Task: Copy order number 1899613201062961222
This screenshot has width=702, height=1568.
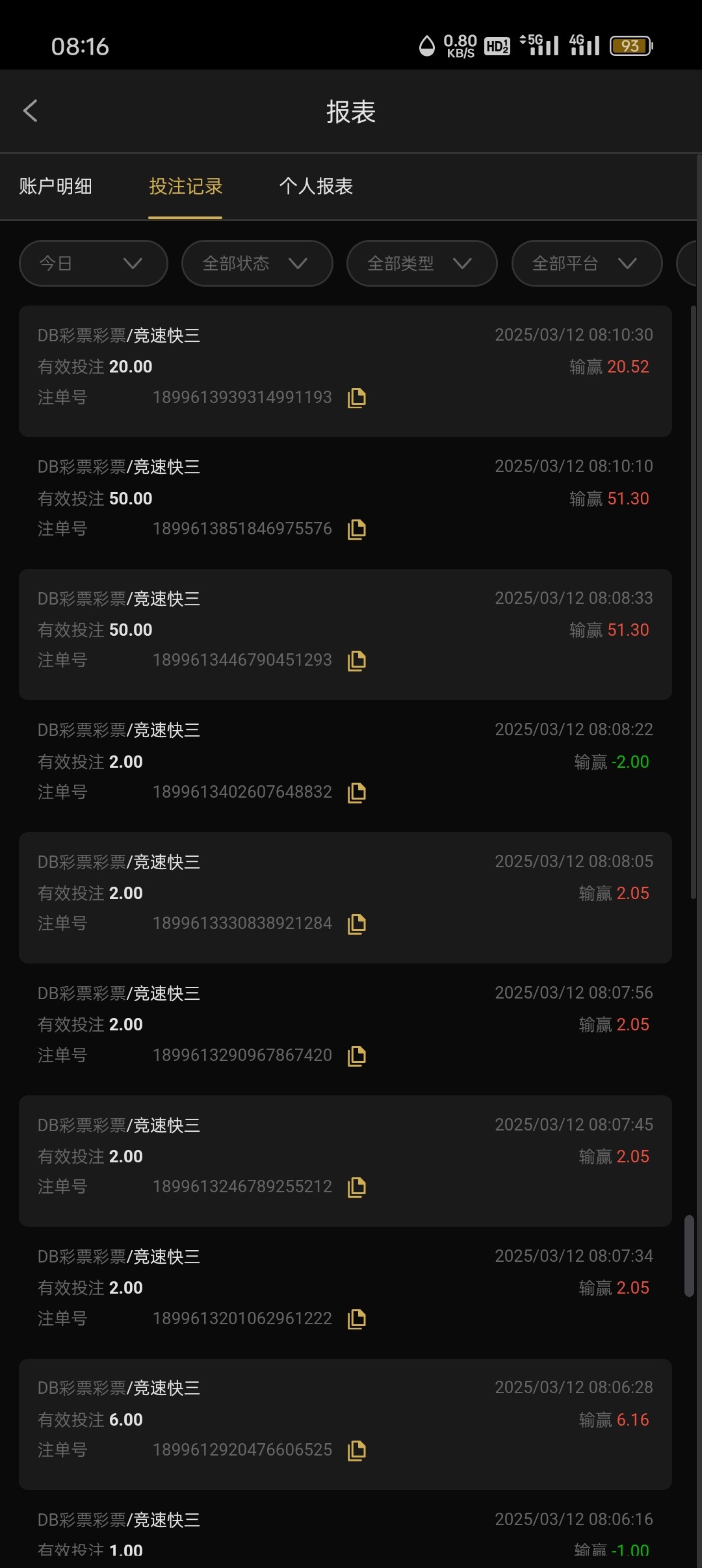Action: coord(357,1319)
